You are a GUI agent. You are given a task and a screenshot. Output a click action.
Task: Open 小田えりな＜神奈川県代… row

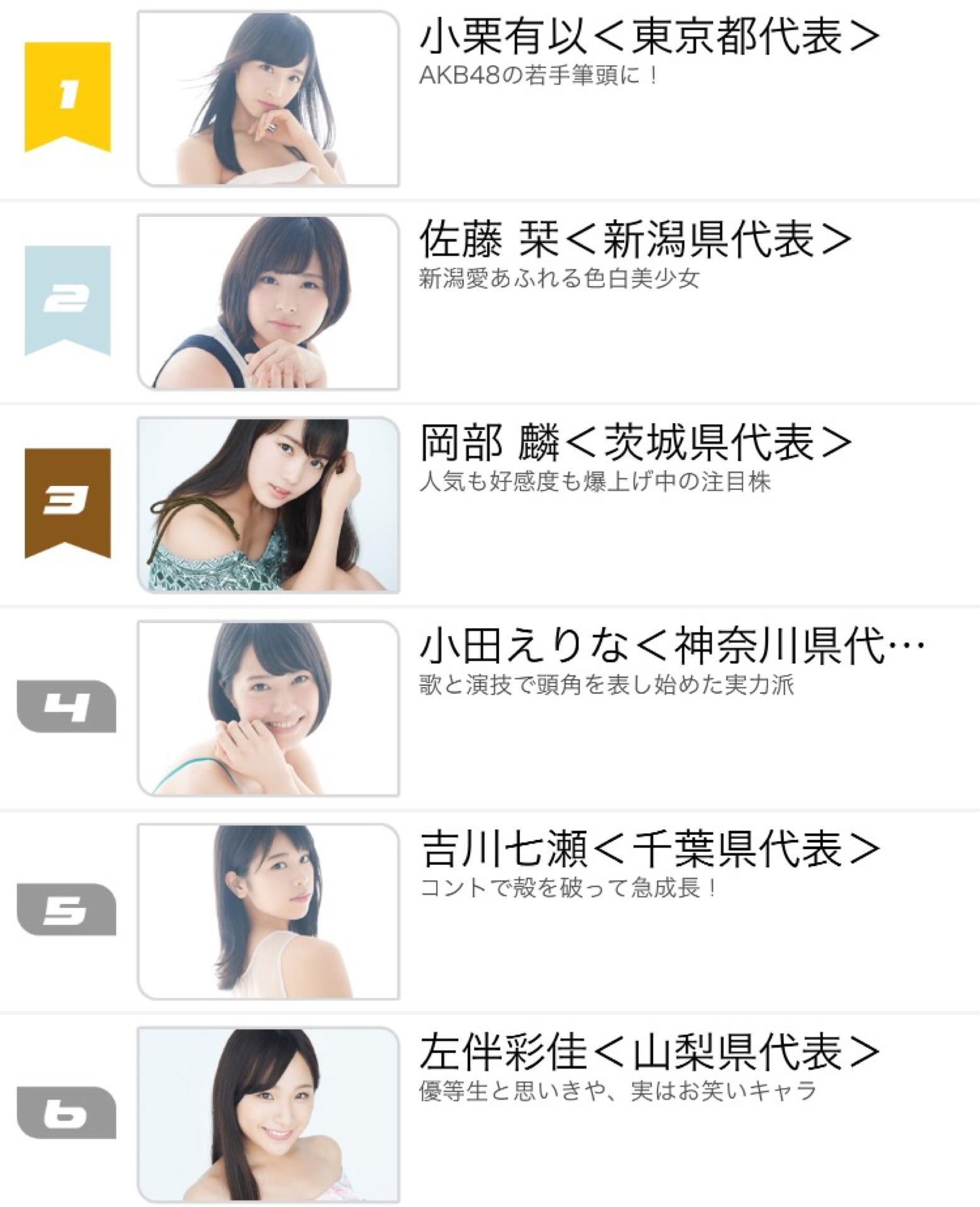point(671,647)
